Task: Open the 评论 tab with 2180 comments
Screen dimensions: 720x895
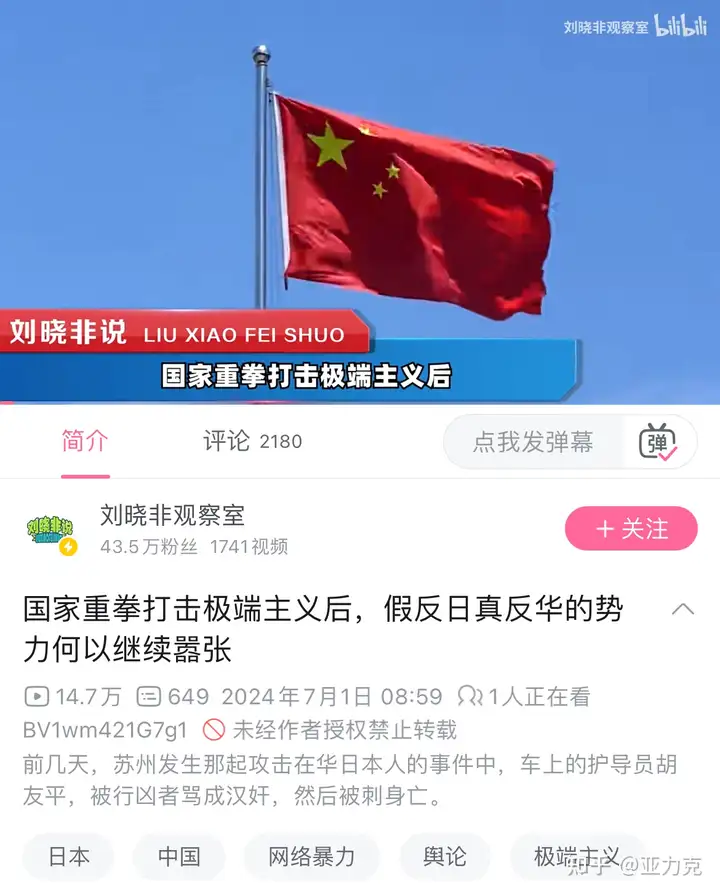Action: coord(251,441)
